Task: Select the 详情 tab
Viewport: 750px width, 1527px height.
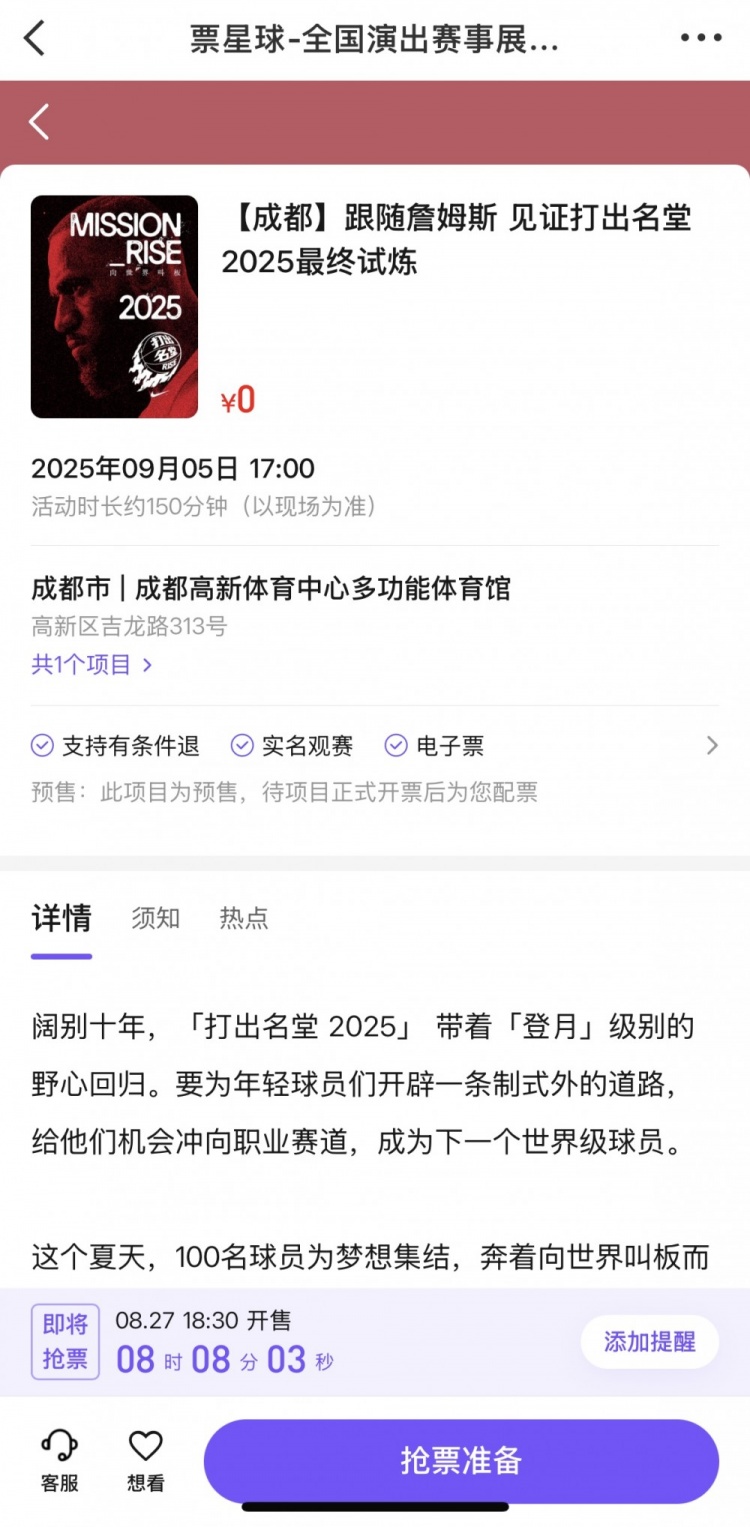Action: tap(61, 918)
